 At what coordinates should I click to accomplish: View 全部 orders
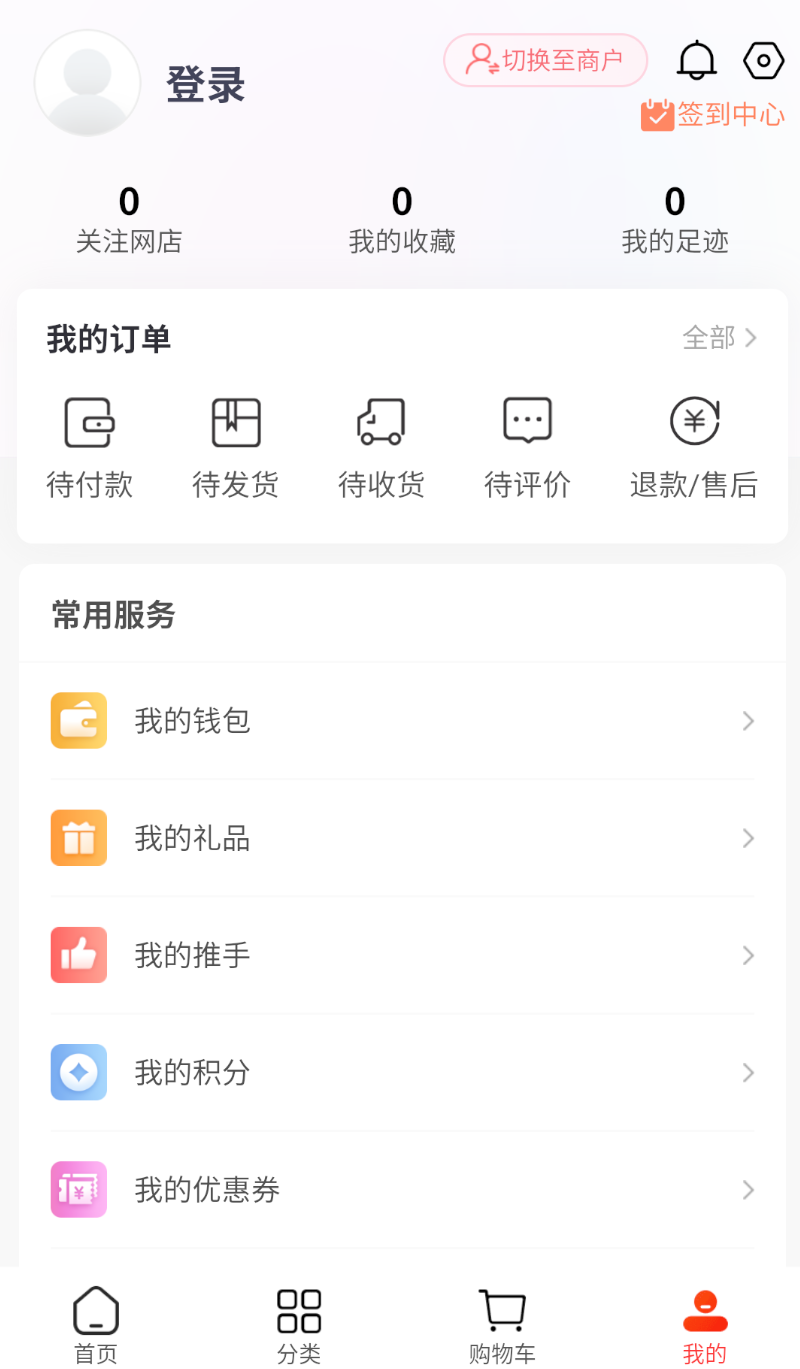coord(720,338)
